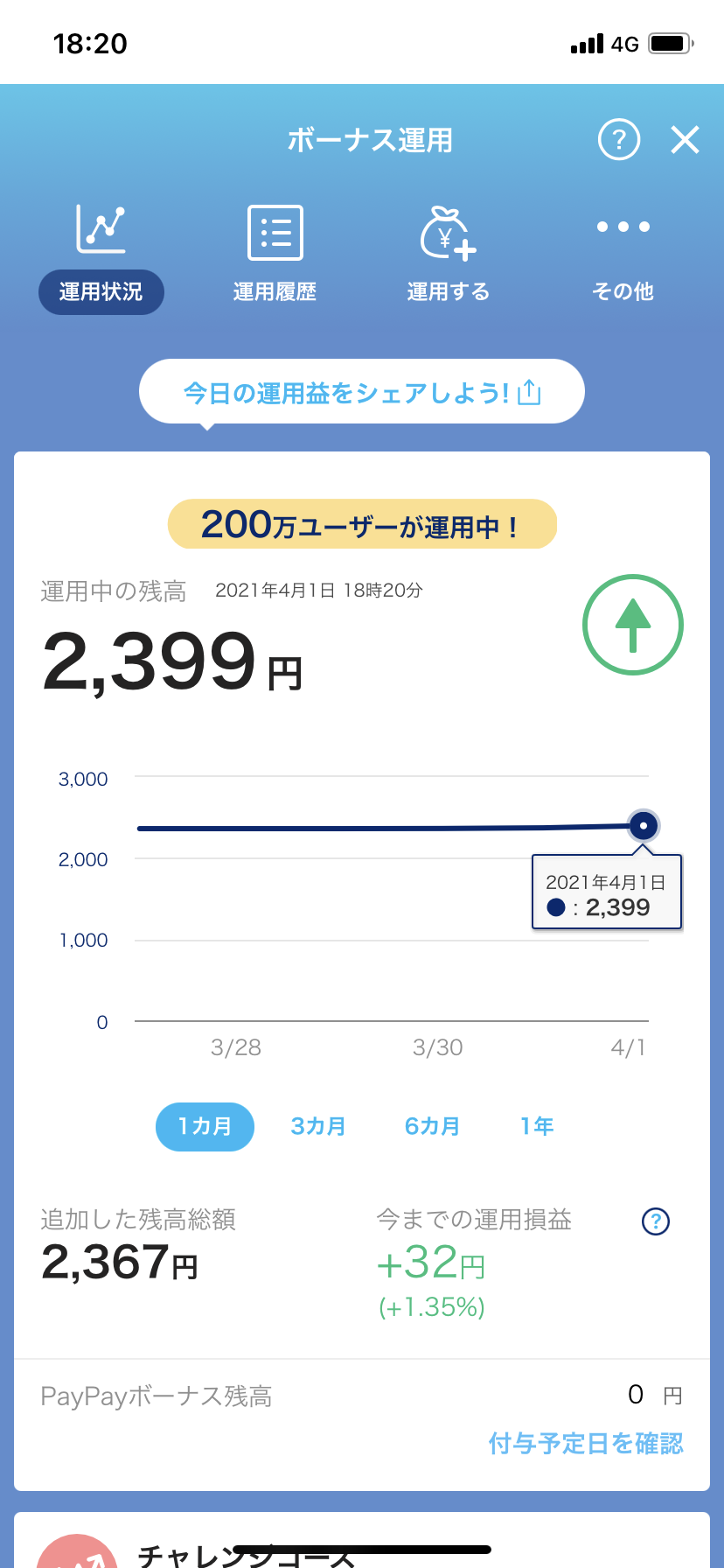Viewport: 724px width, 1568px height.
Task: Open the help question mark icon
Action: tap(619, 139)
